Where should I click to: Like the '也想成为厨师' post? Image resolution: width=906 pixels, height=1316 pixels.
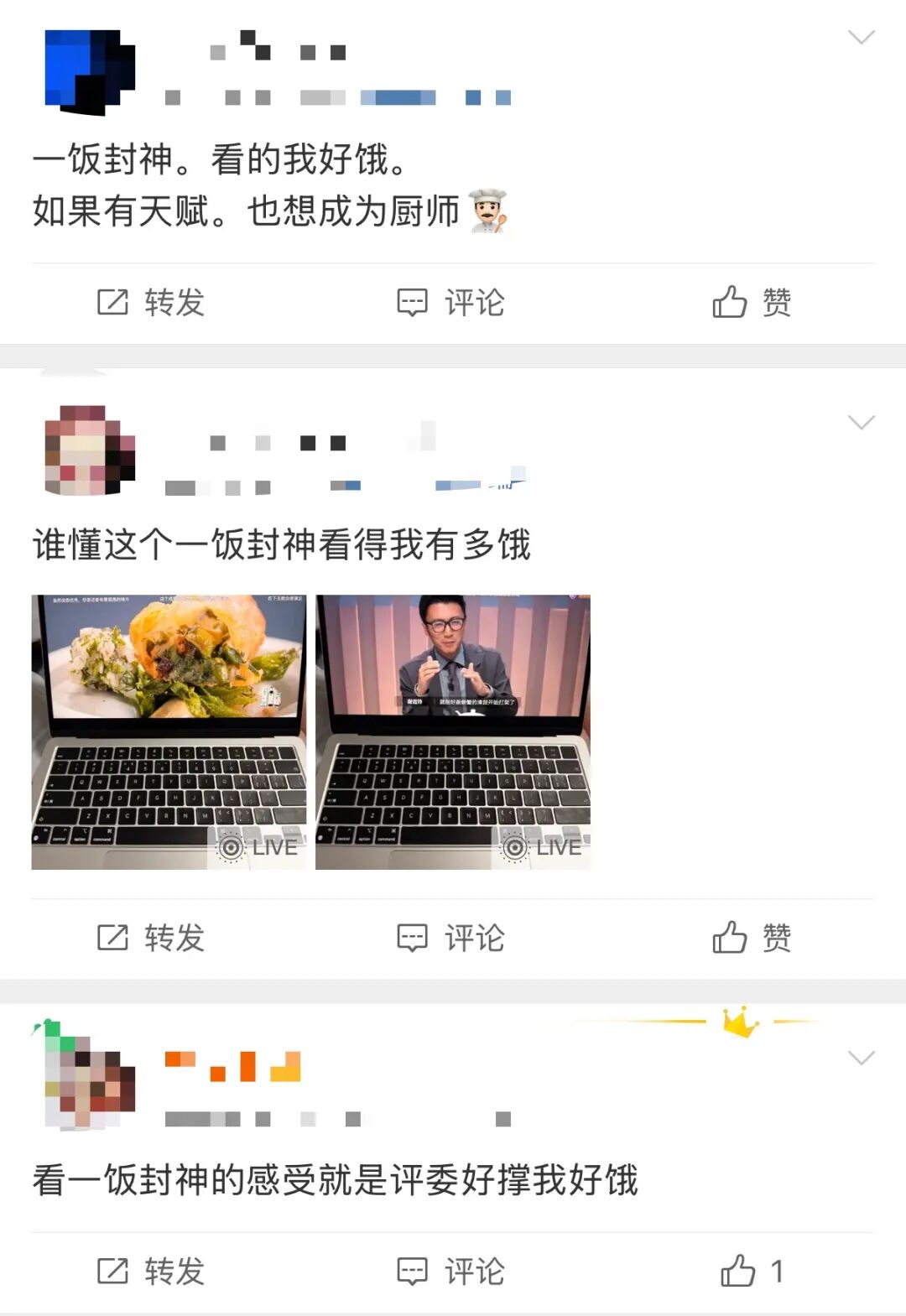(751, 302)
